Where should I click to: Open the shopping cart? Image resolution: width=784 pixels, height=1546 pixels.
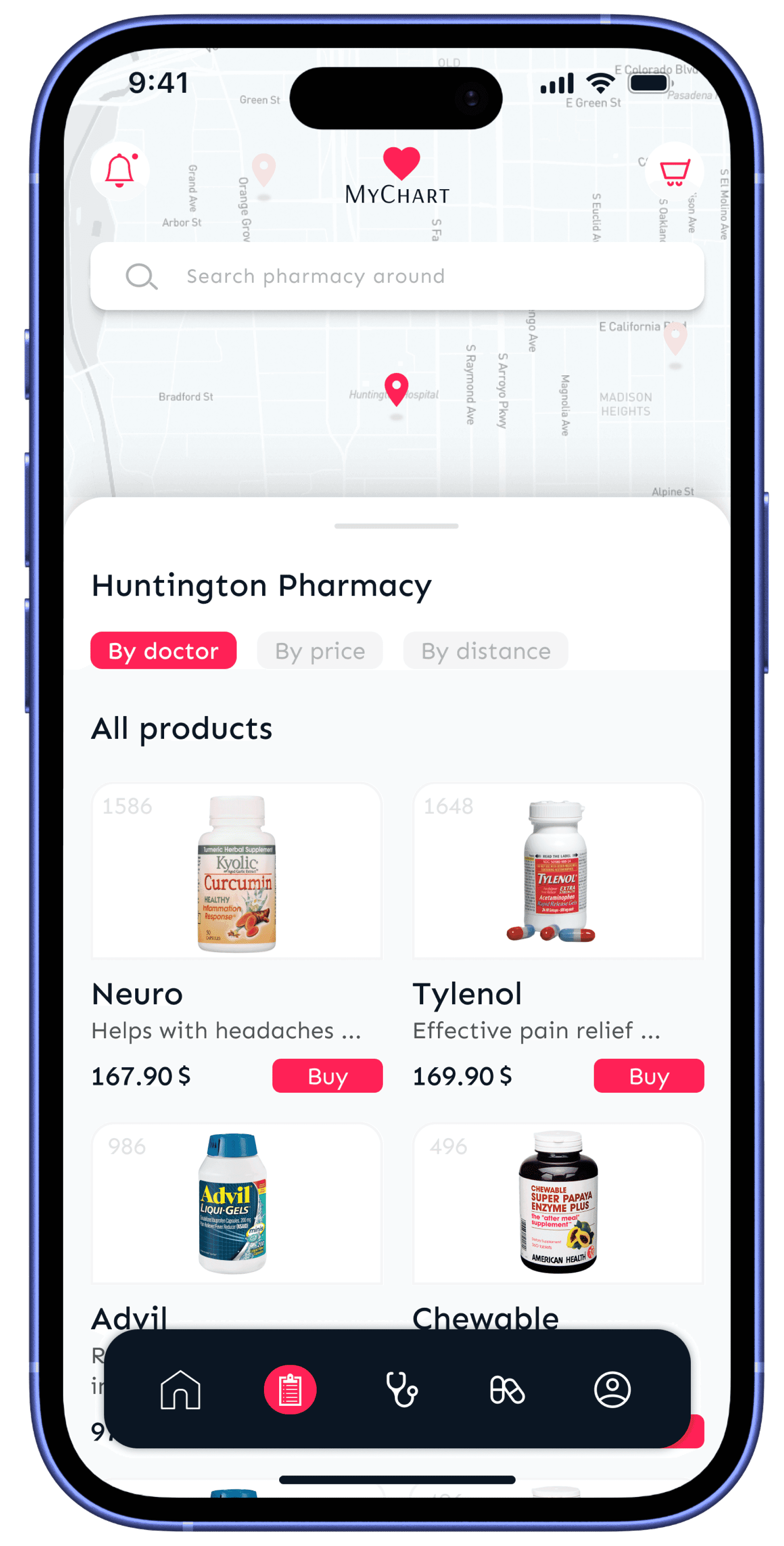(x=674, y=172)
